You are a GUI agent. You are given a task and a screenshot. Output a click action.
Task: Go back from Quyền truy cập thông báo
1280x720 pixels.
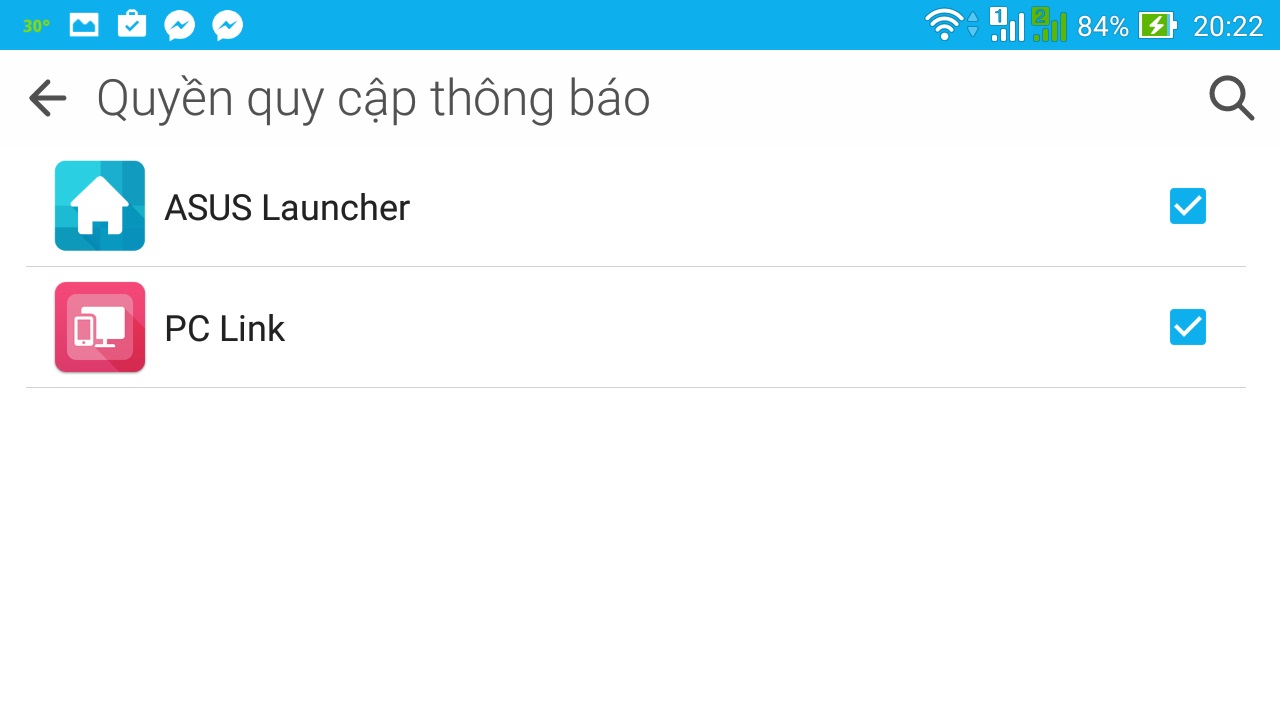tap(47, 98)
